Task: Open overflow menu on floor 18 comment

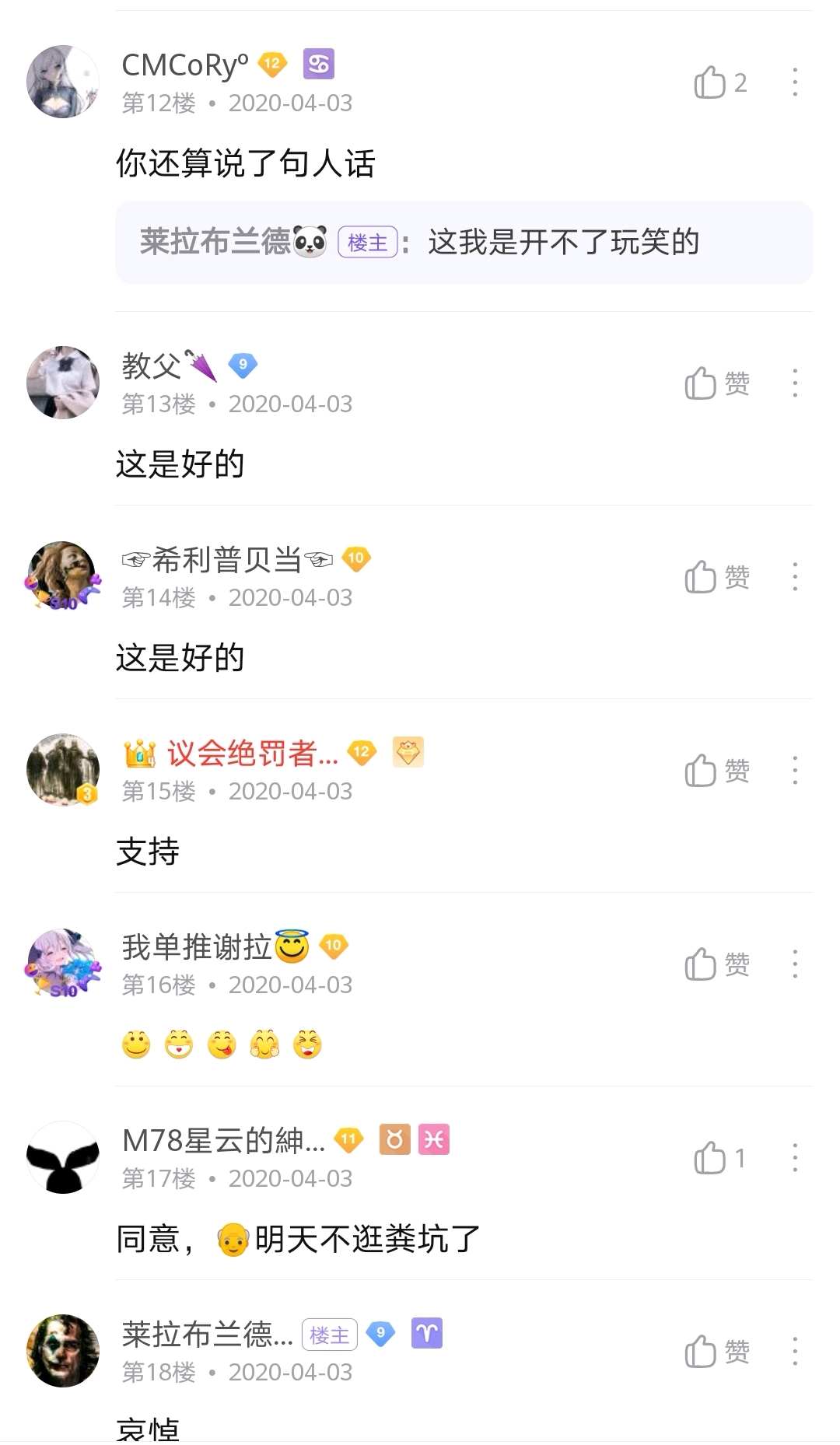Action: (794, 1352)
